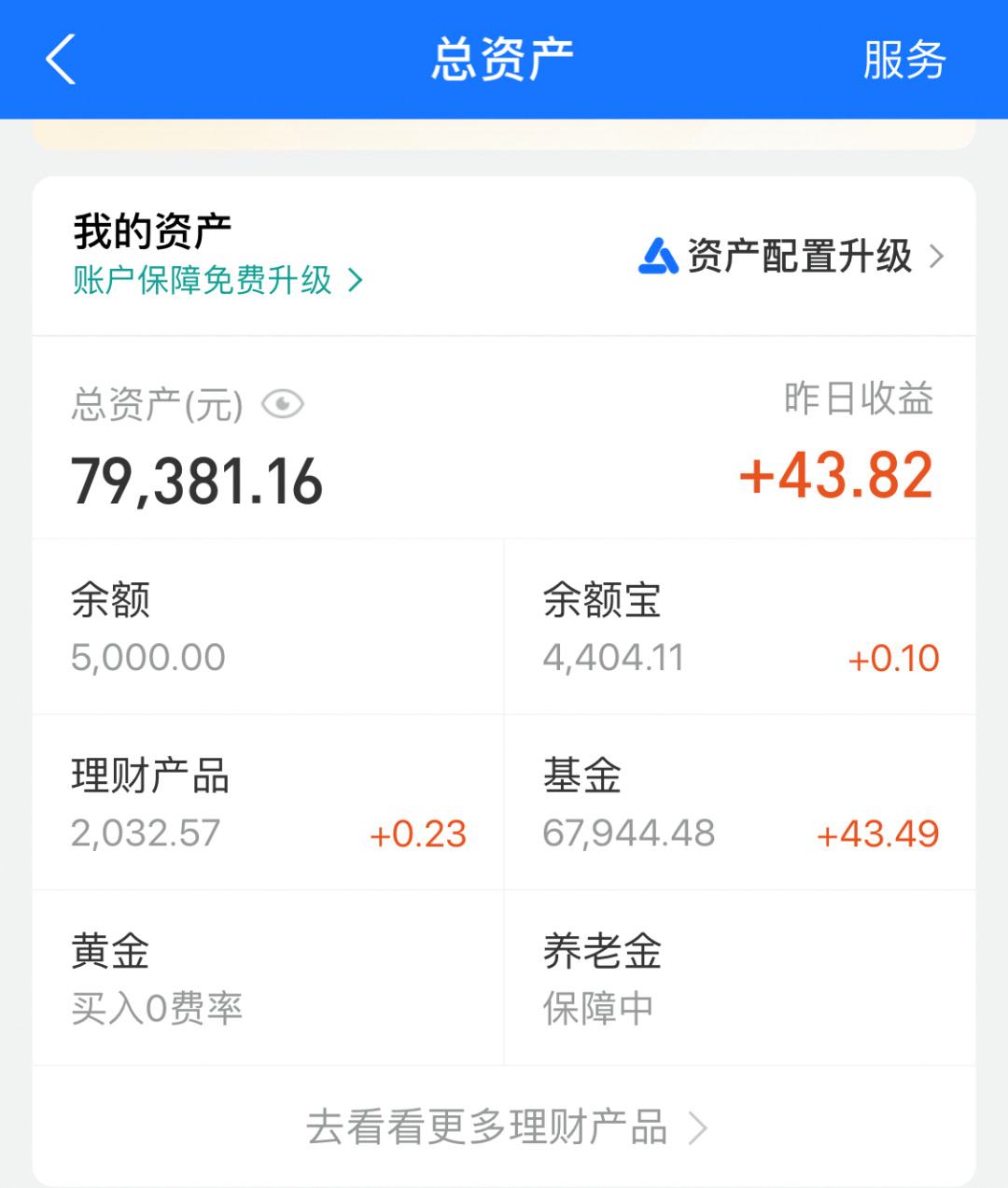Open the 养老金 pension section
1008x1188 pixels.
[x=653, y=977]
